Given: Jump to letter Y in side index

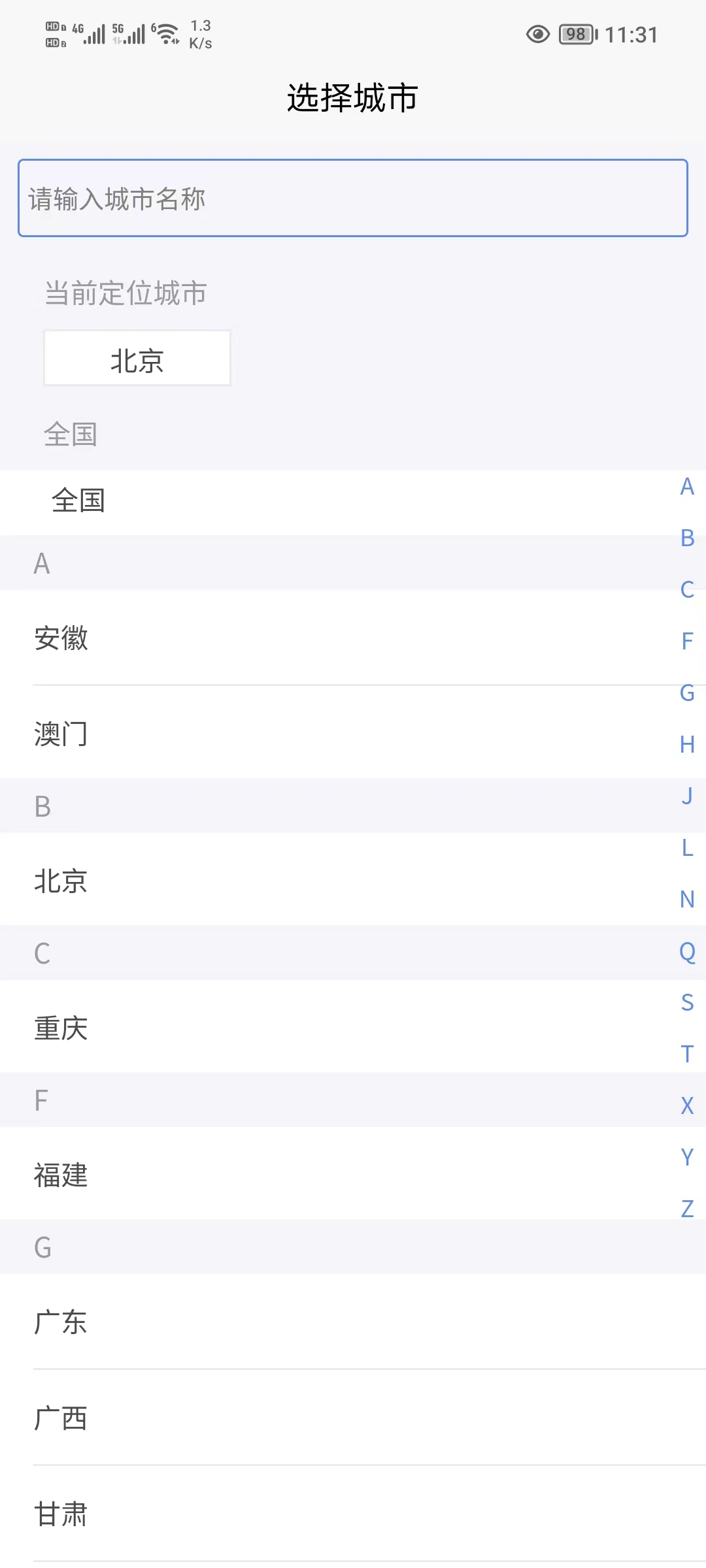Looking at the screenshot, I should tap(687, 1157).
